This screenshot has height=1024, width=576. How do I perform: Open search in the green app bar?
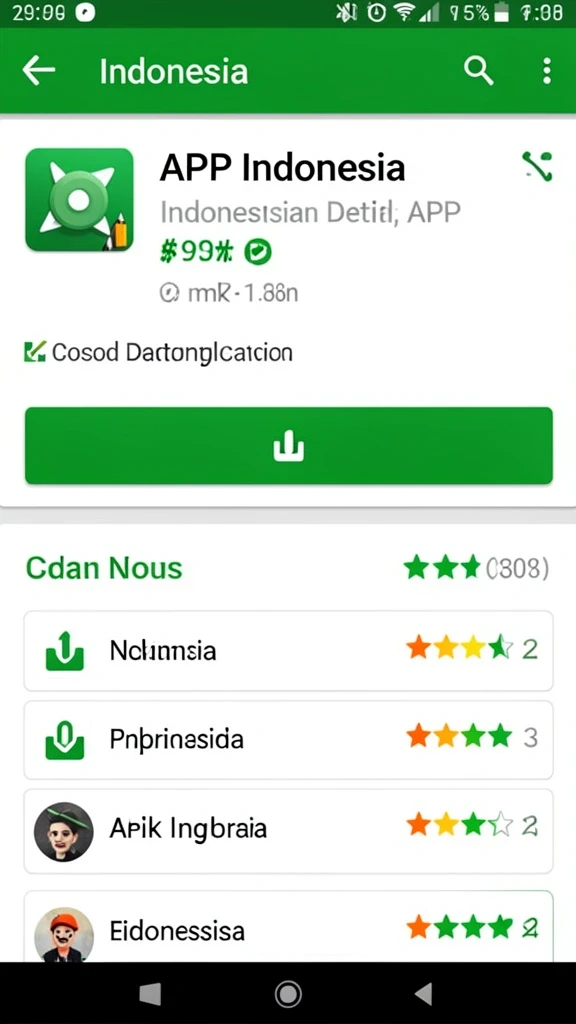pyautogui.click(x=479, y=71)
